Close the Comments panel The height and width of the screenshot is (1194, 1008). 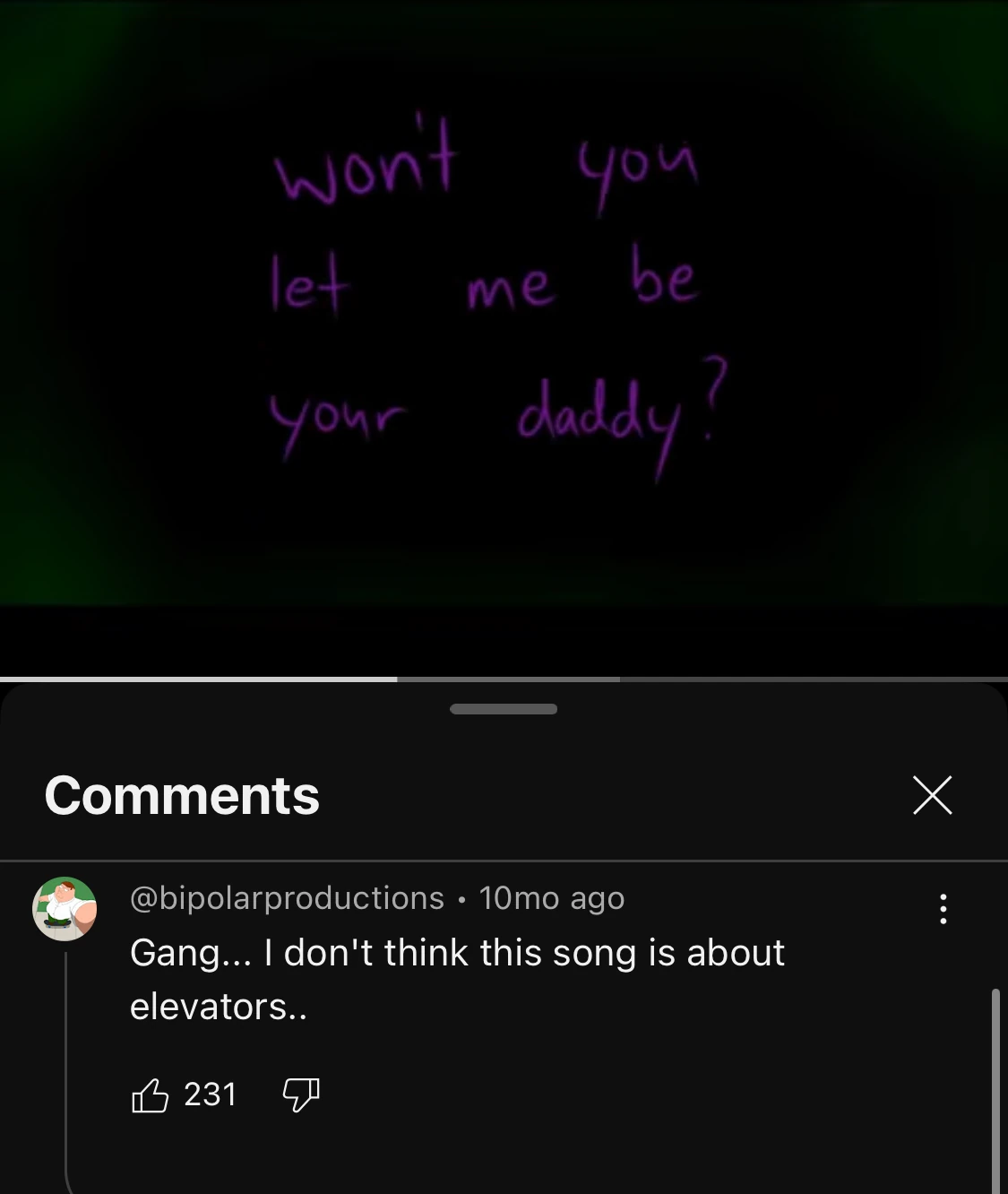coord(932,795)
